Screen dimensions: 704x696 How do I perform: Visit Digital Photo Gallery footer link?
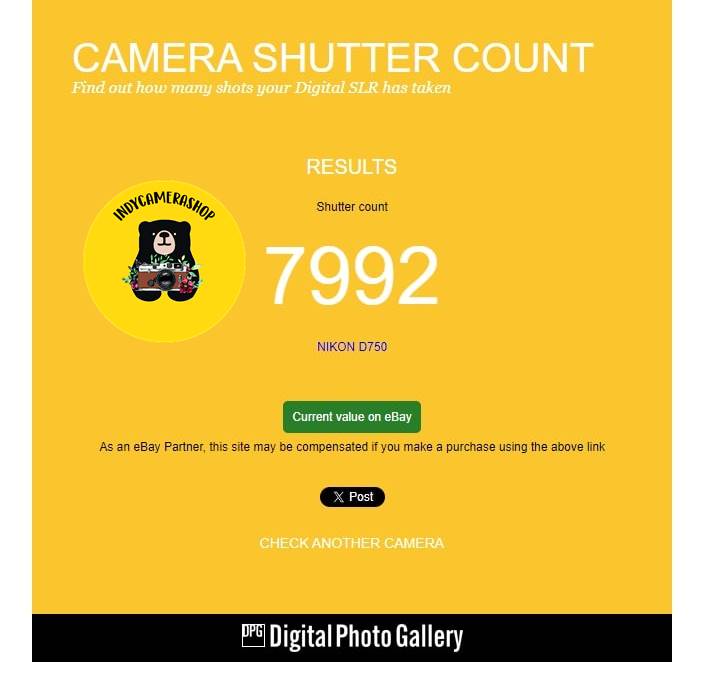tap(352, 637)
